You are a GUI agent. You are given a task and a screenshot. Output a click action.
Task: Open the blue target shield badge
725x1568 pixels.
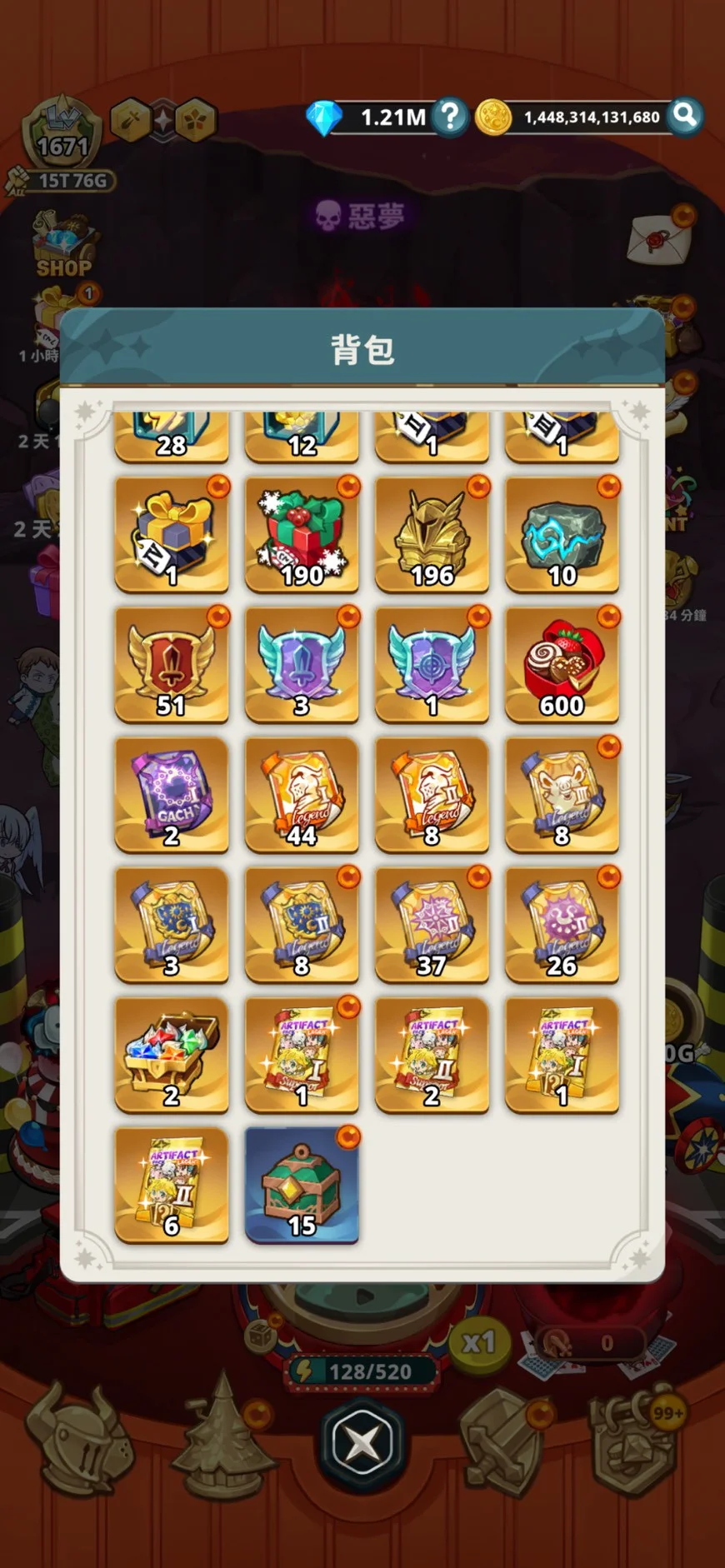[432, 665]
